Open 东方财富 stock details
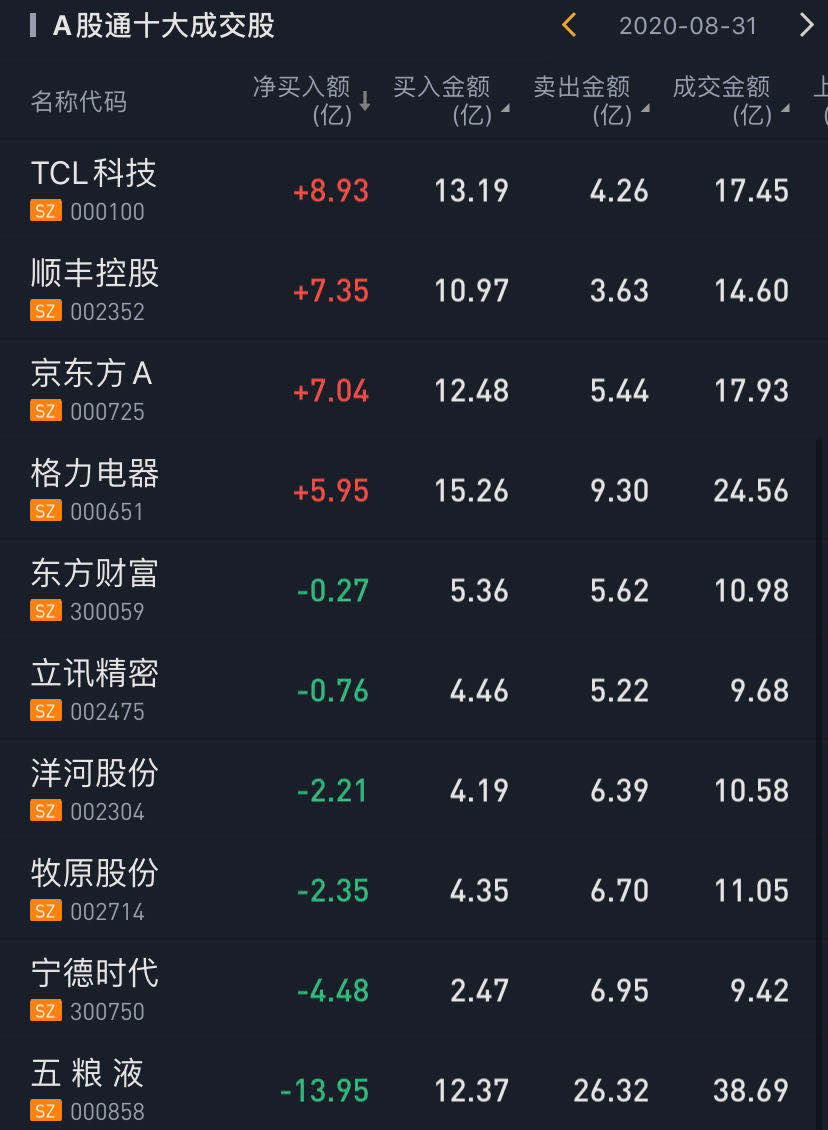Screen dimensions: 828x1130 pyautogui.click(x=94, y=589)
